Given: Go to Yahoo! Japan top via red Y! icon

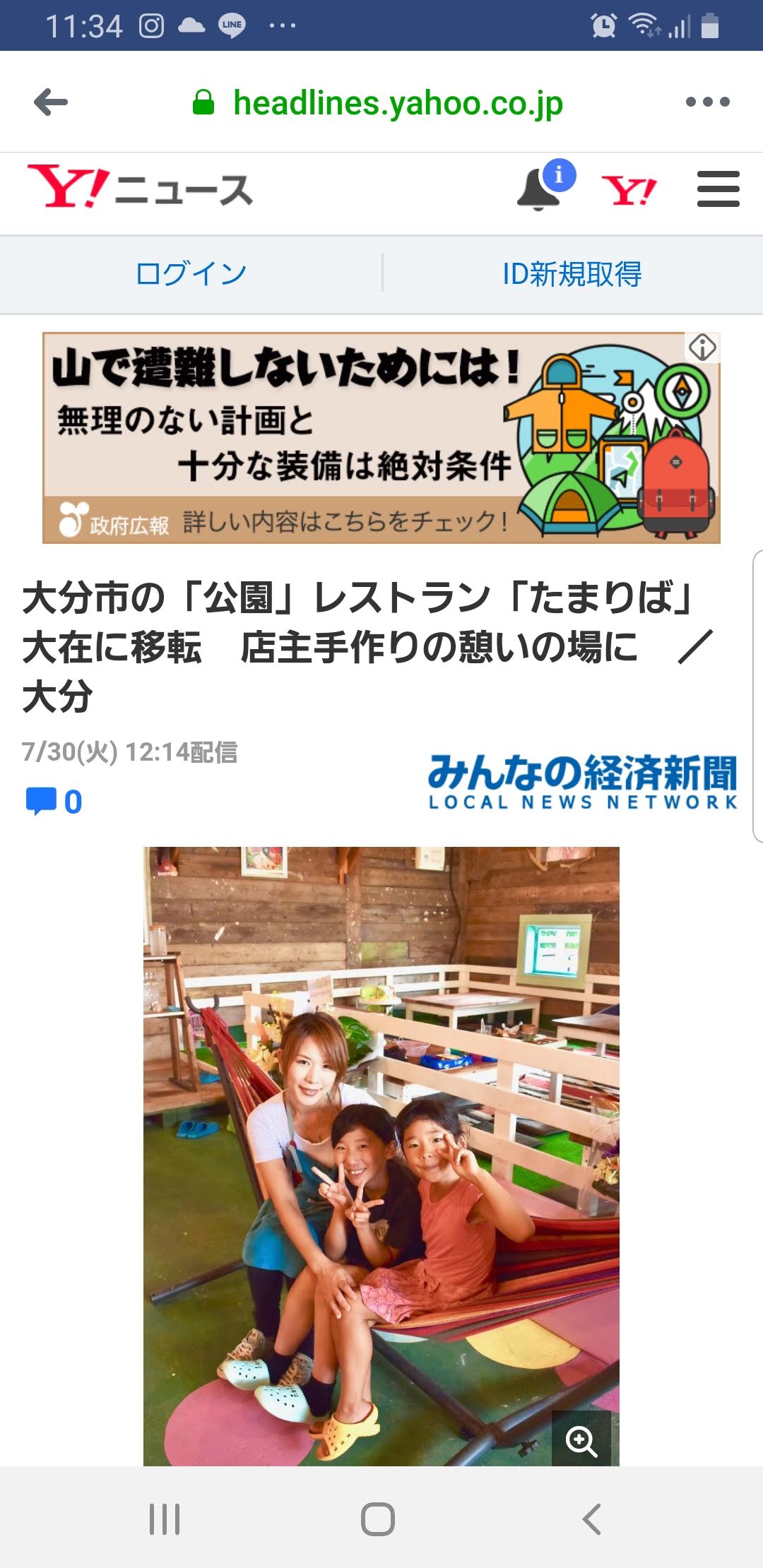Looking at the screenshot, I should click(629, 190).
